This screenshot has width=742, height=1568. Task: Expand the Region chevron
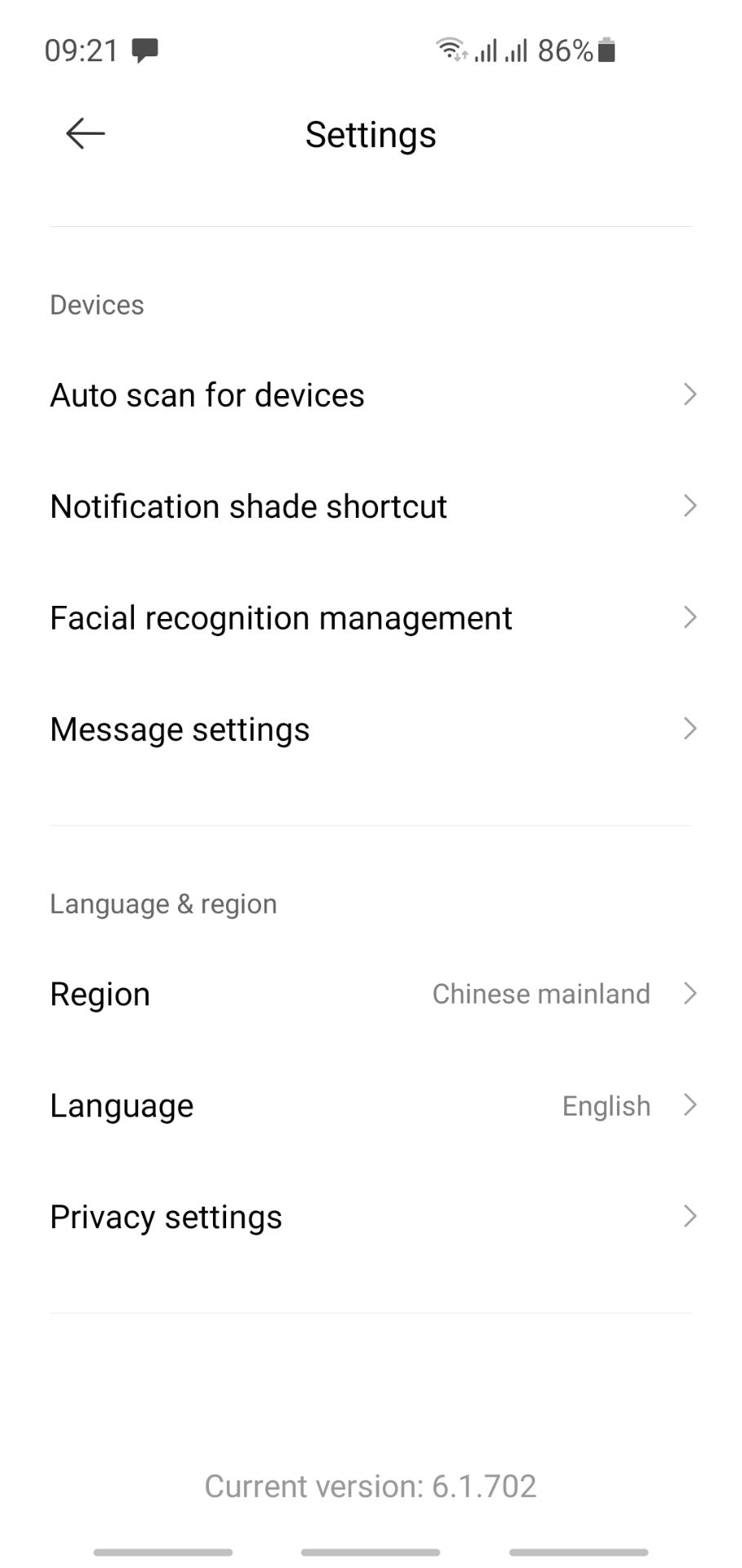click(689, 994)
